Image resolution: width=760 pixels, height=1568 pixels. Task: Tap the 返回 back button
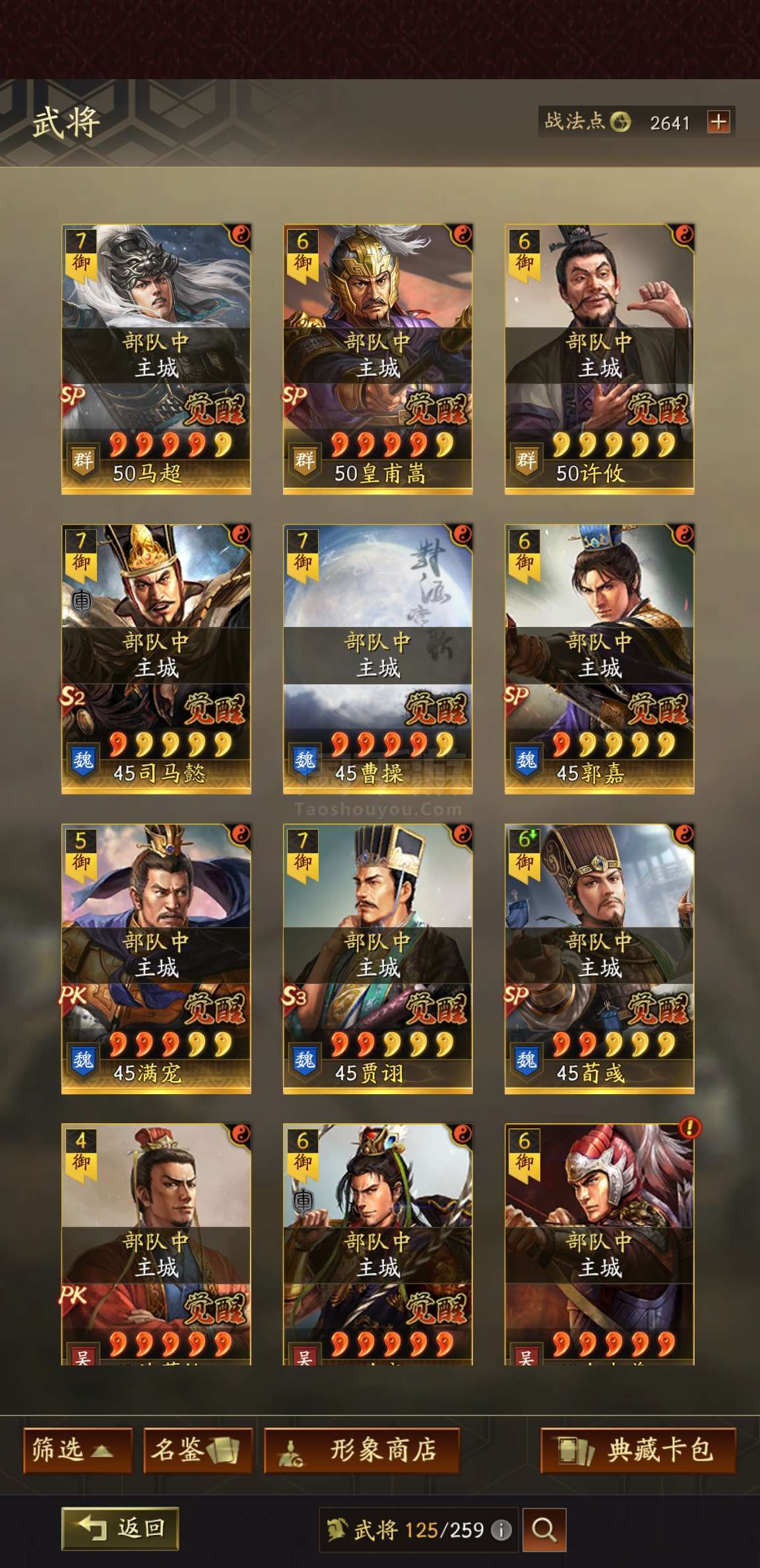click(120, 1528)
